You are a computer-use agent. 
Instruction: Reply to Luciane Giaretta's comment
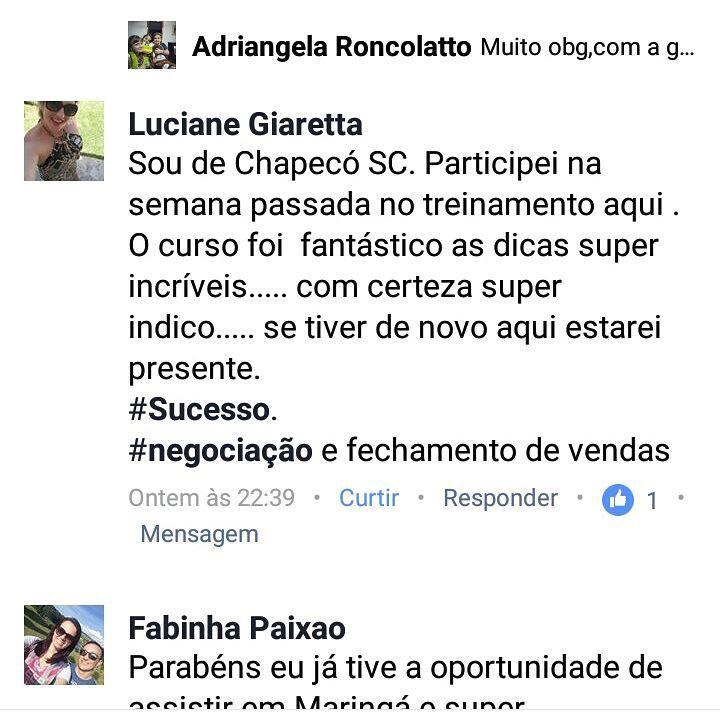click(500, 498)
